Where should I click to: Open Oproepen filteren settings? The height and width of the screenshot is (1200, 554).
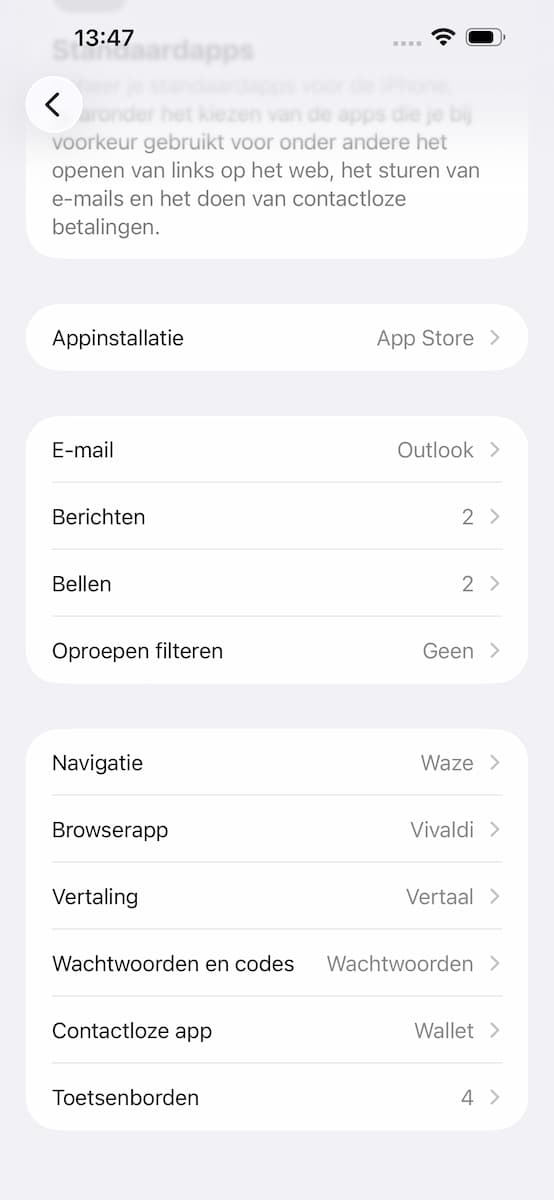[277, 651]
